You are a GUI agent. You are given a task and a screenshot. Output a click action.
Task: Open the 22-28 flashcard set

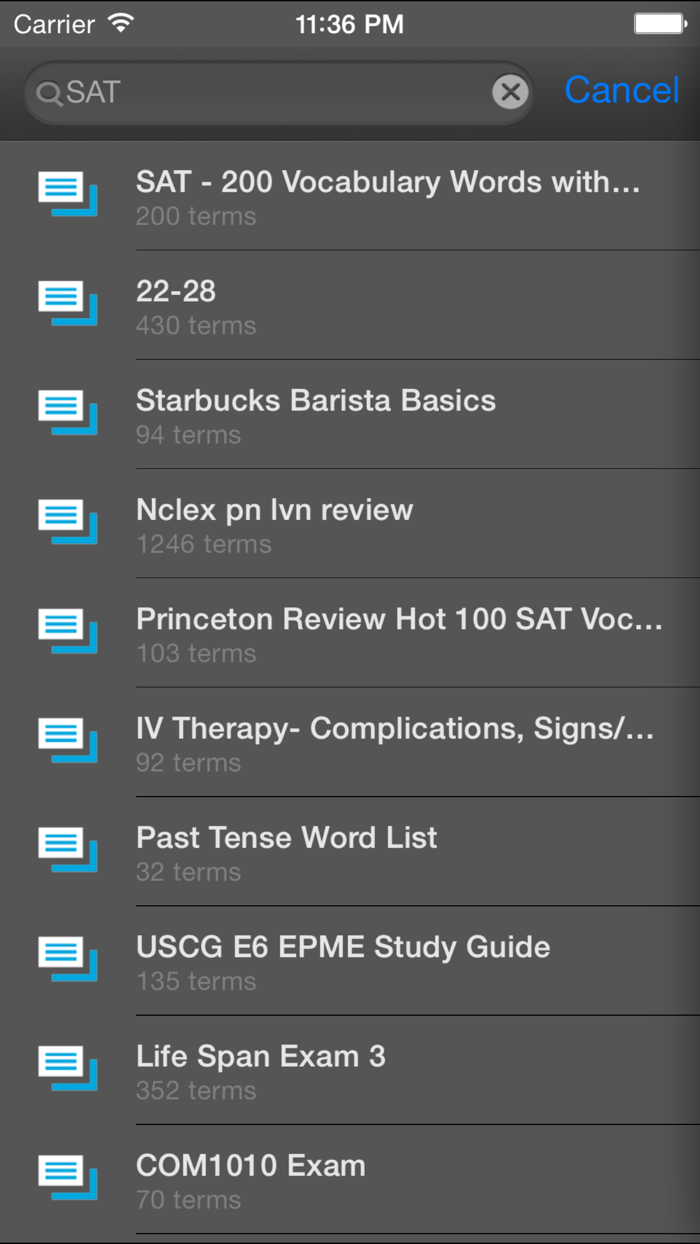[x=388, y=306]
